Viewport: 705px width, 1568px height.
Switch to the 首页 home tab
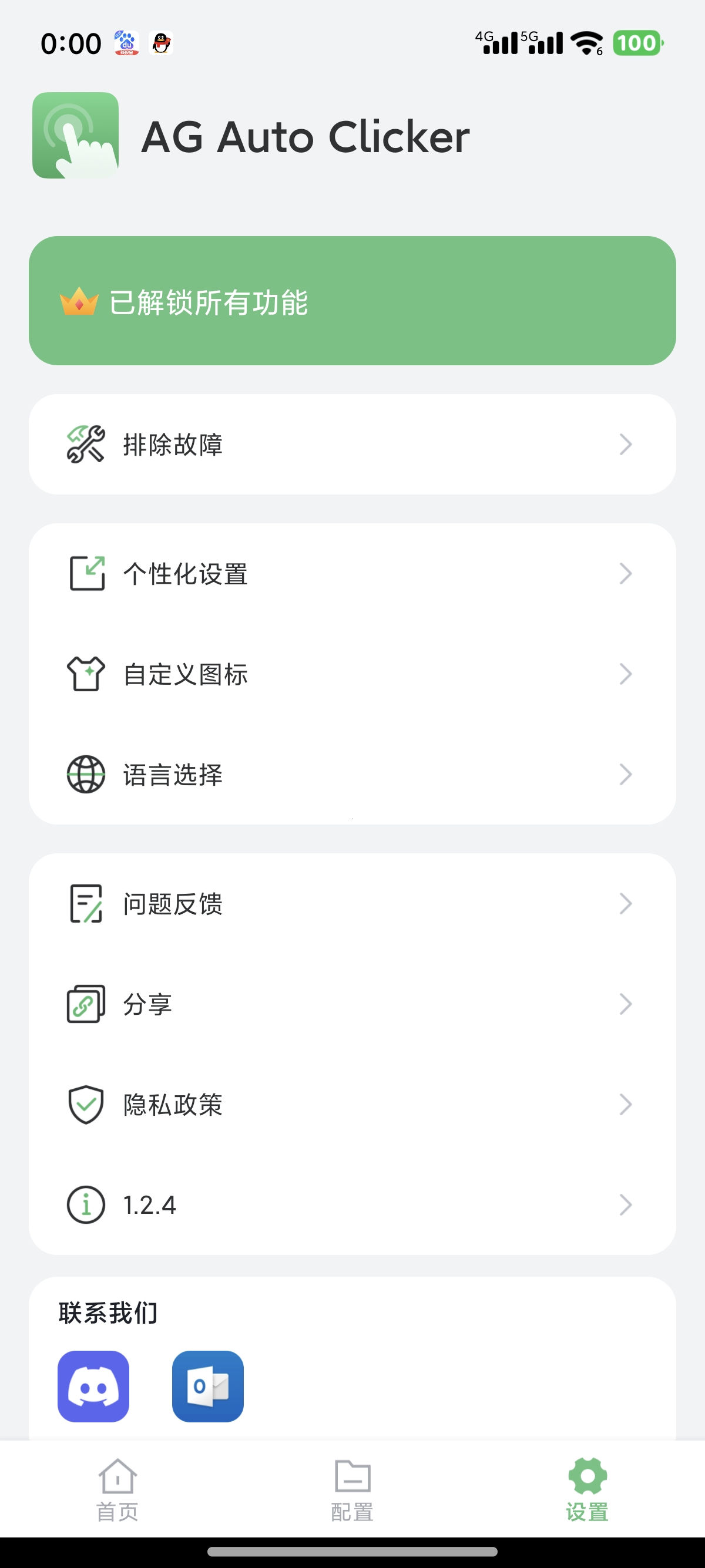[117, 1489]
